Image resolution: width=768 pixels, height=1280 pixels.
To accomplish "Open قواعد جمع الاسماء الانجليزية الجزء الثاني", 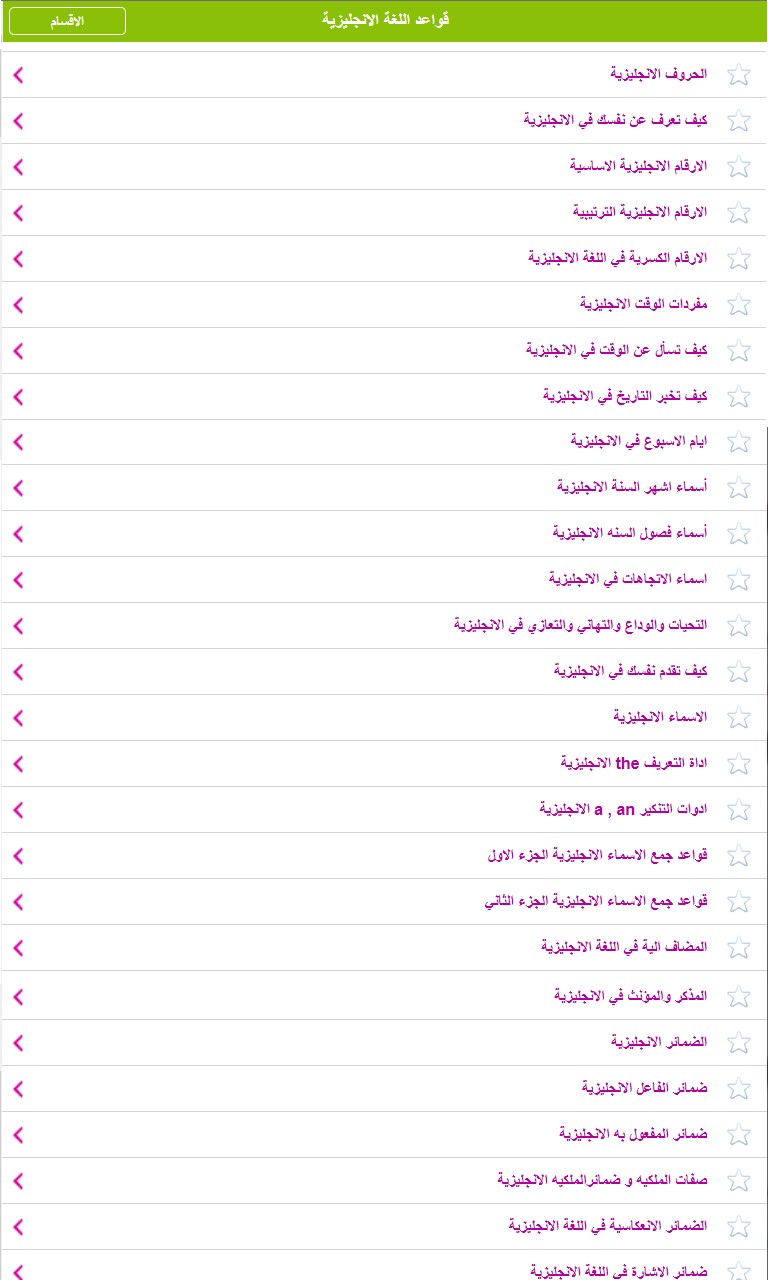I will [x=596, y=902].
